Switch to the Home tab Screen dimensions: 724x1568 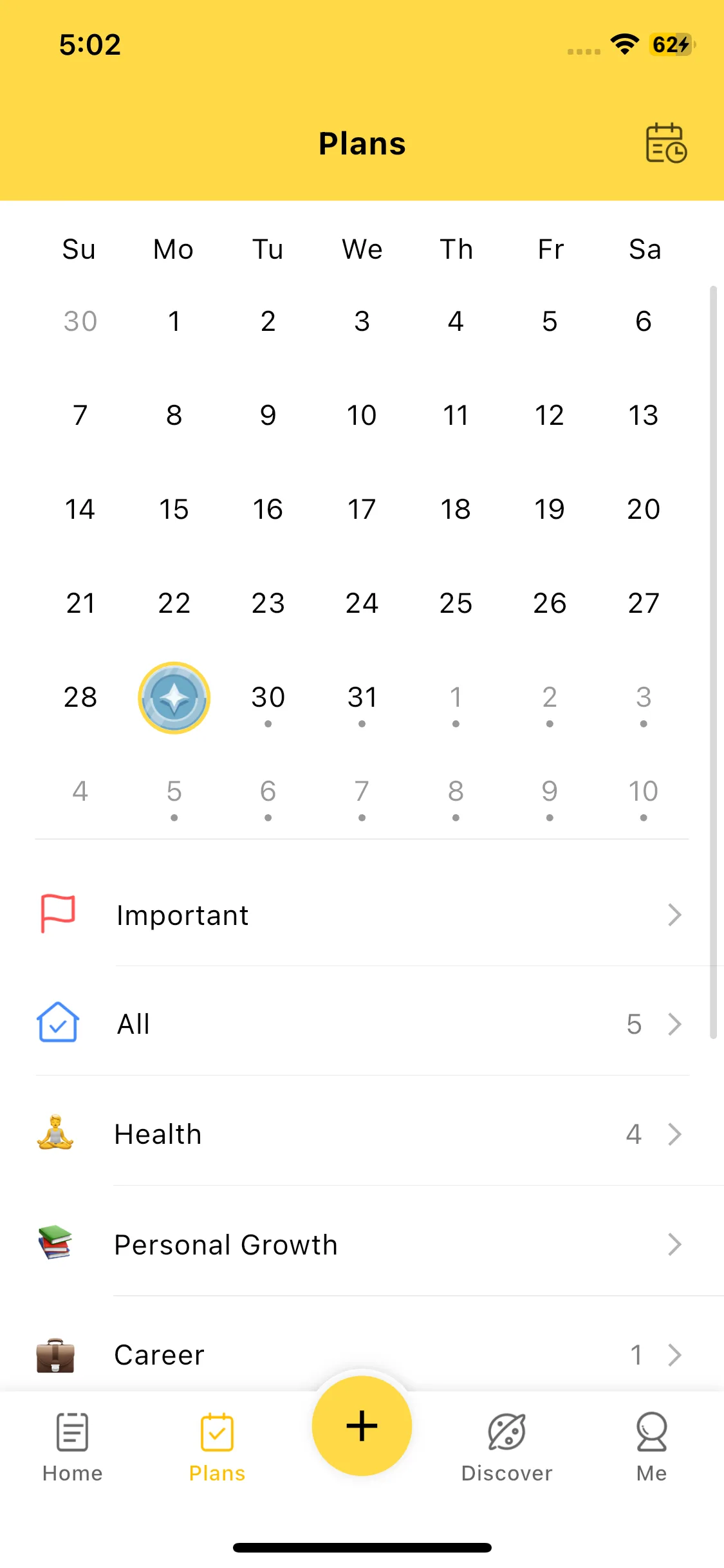tap(72, 1445)
